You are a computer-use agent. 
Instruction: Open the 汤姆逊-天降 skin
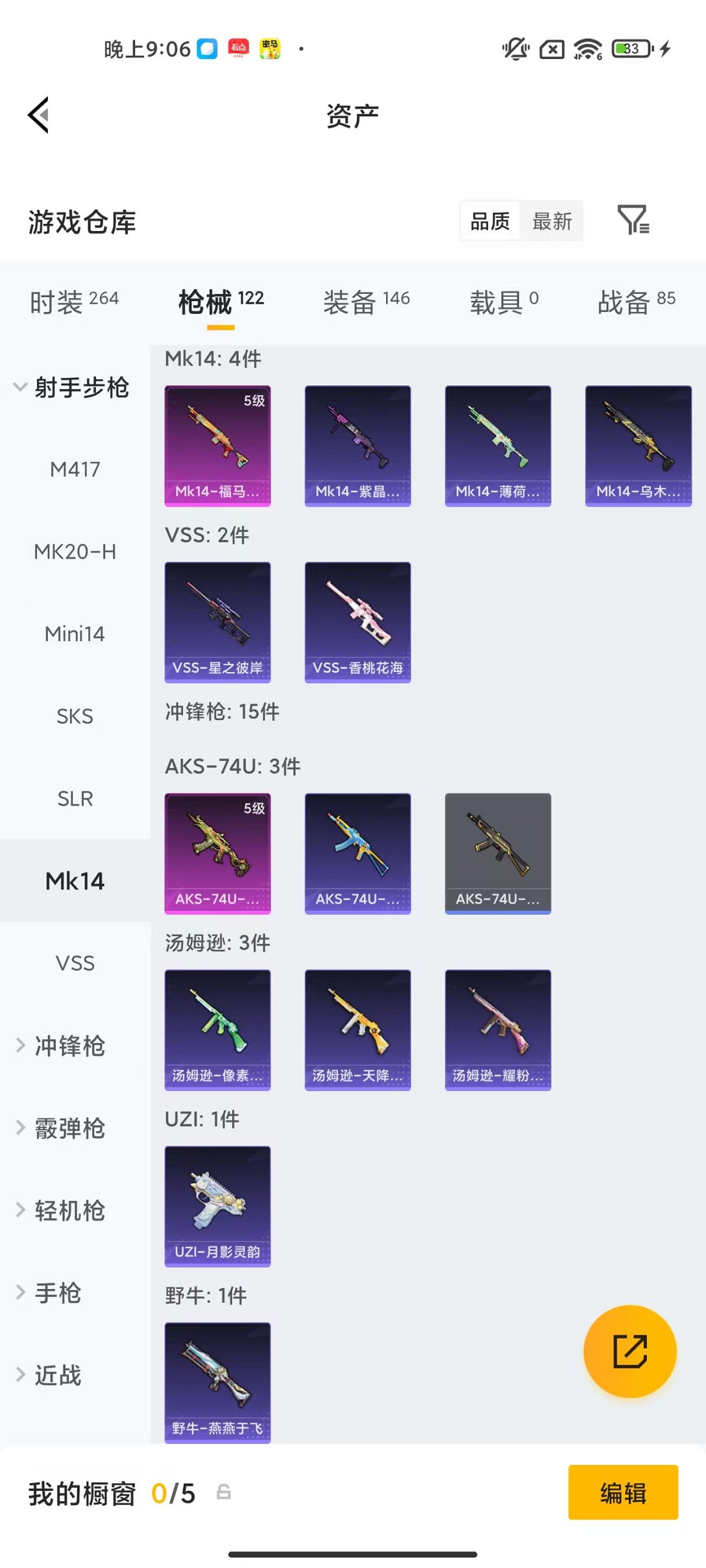click(x=358, y=1030)
